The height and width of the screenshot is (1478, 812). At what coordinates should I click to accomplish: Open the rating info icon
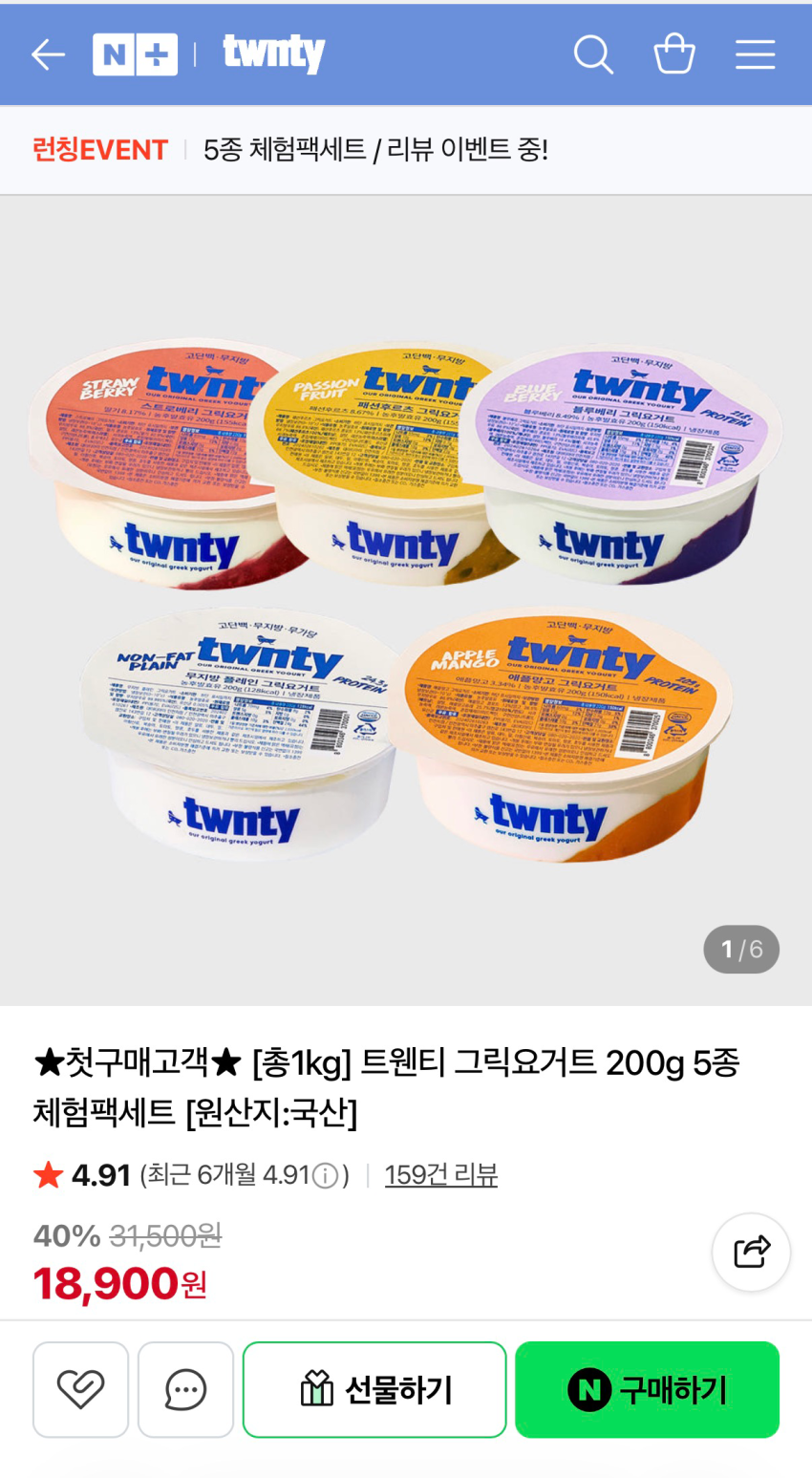pos(326,1176)
